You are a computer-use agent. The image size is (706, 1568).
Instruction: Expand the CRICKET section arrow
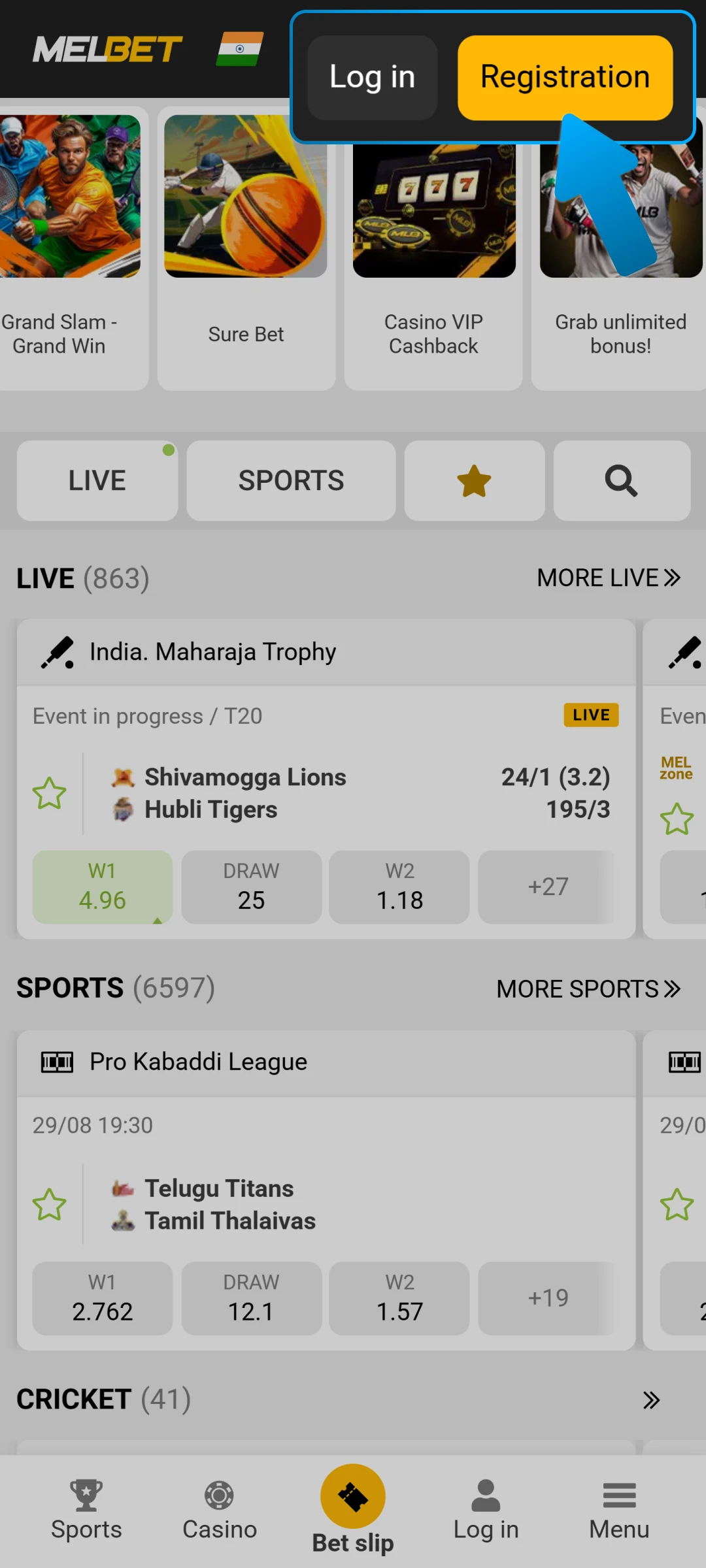[651, 1400]
